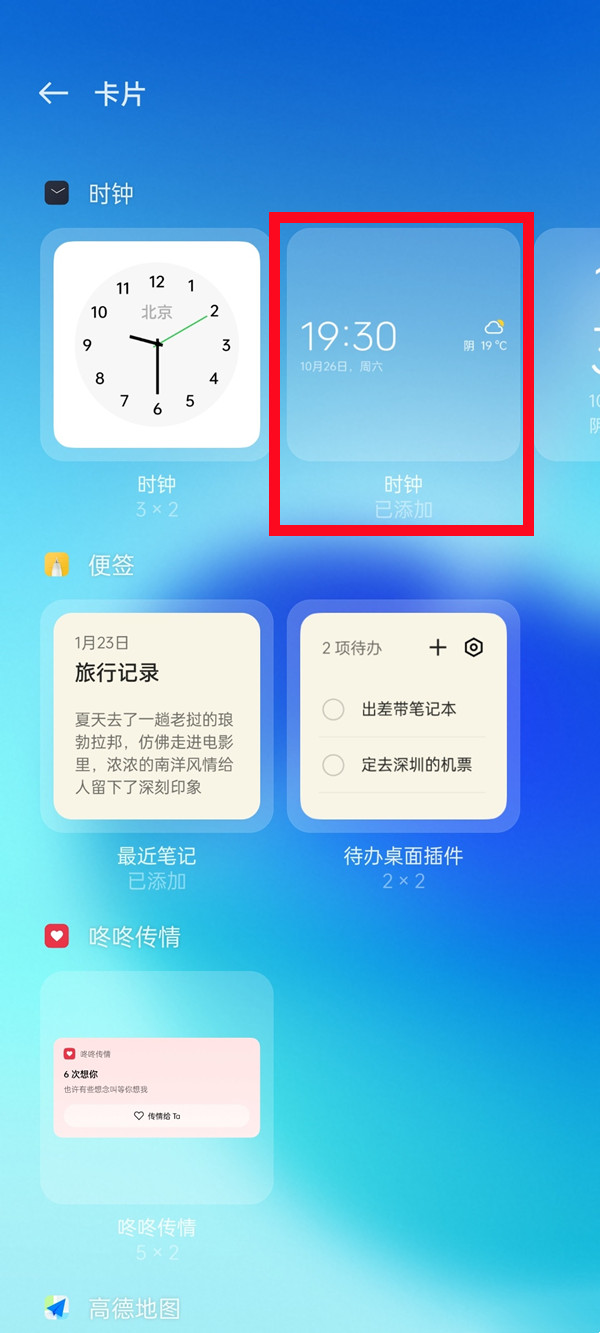Choose the 最近笔记 note widget
Viewport: 600px width, 1333px height.
pyautogui.click(x=157, y=716)
